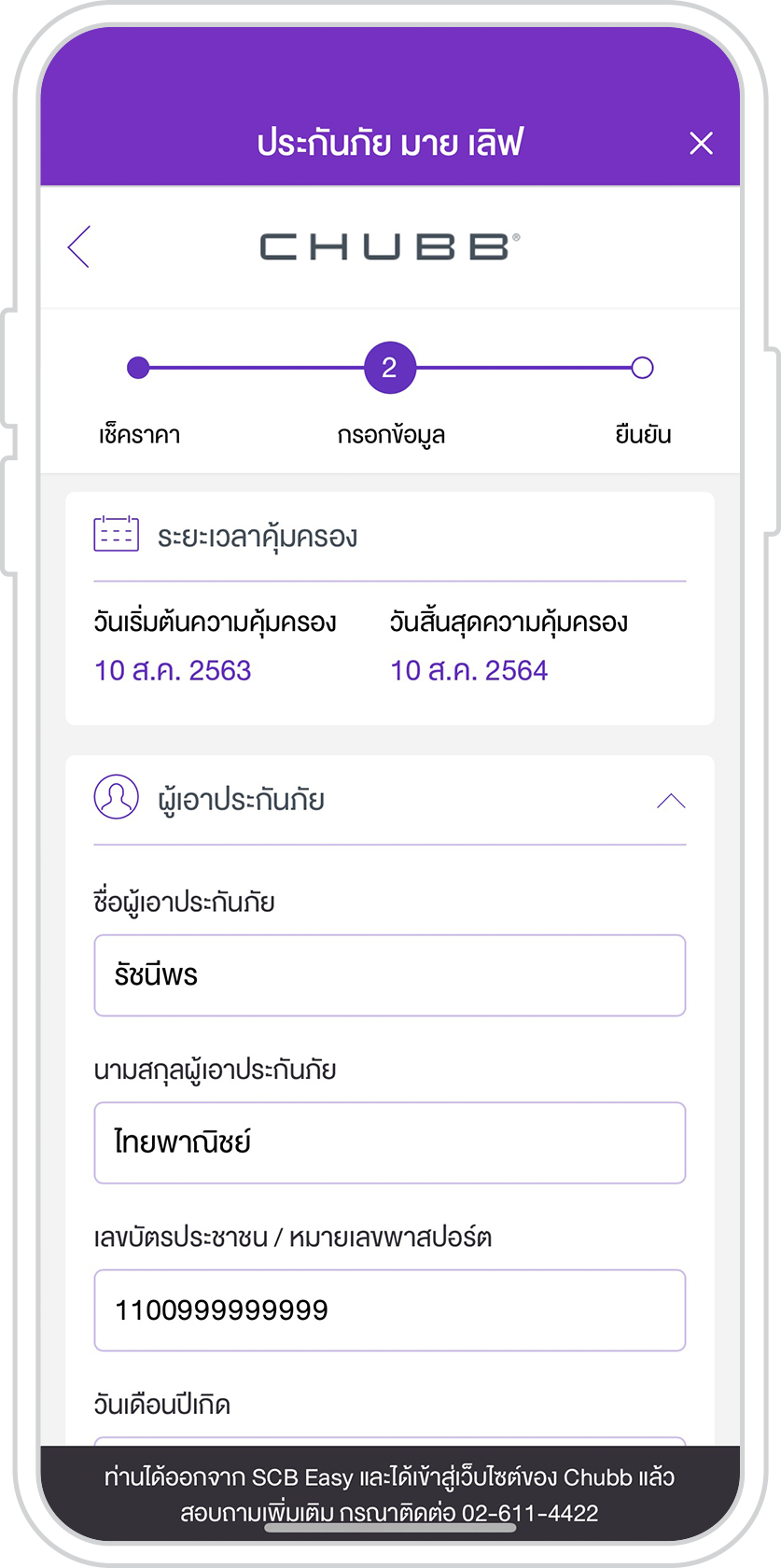
Task: Edit the ชื่อผู้เอาประกันภัย first name field
Action: point(390,975)
